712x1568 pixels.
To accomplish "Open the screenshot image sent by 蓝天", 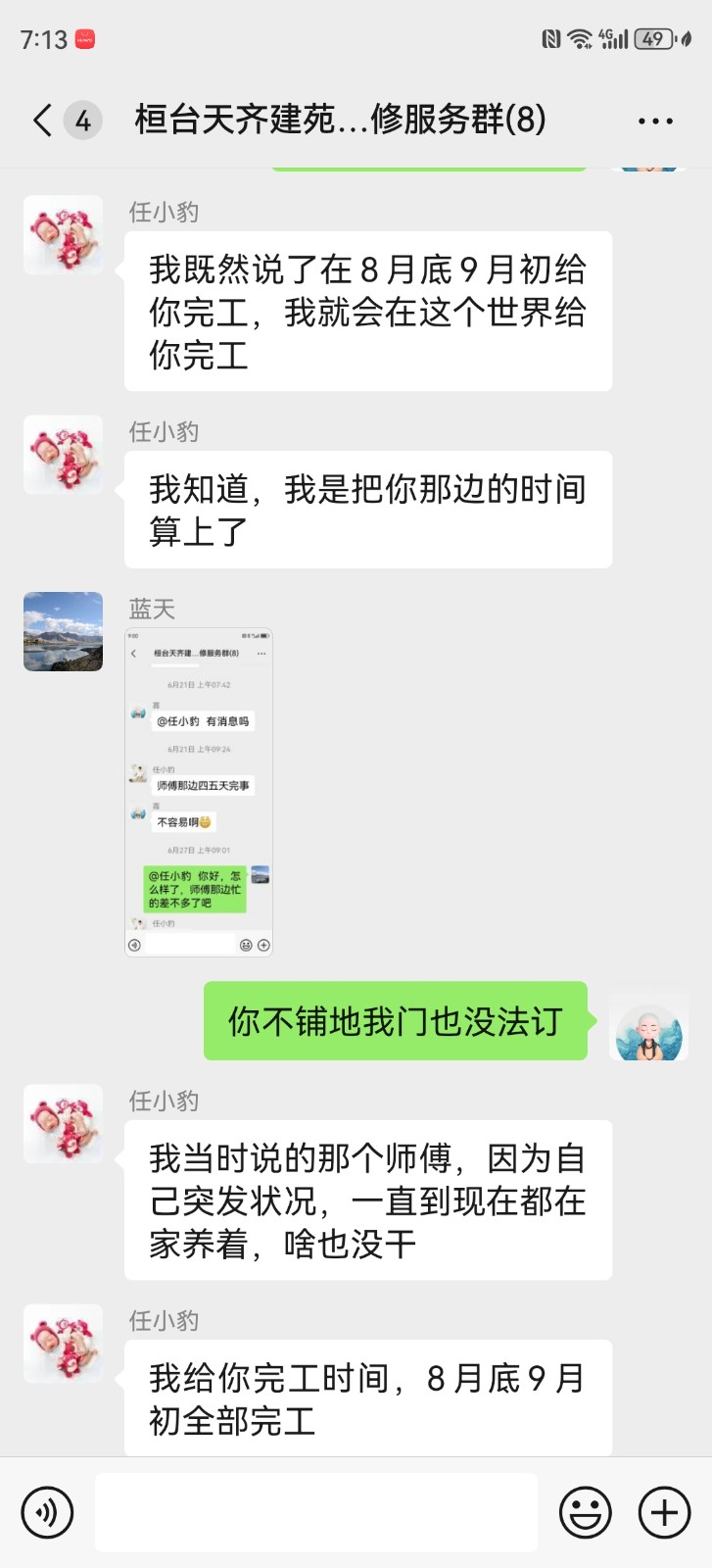I will [199, 792].
